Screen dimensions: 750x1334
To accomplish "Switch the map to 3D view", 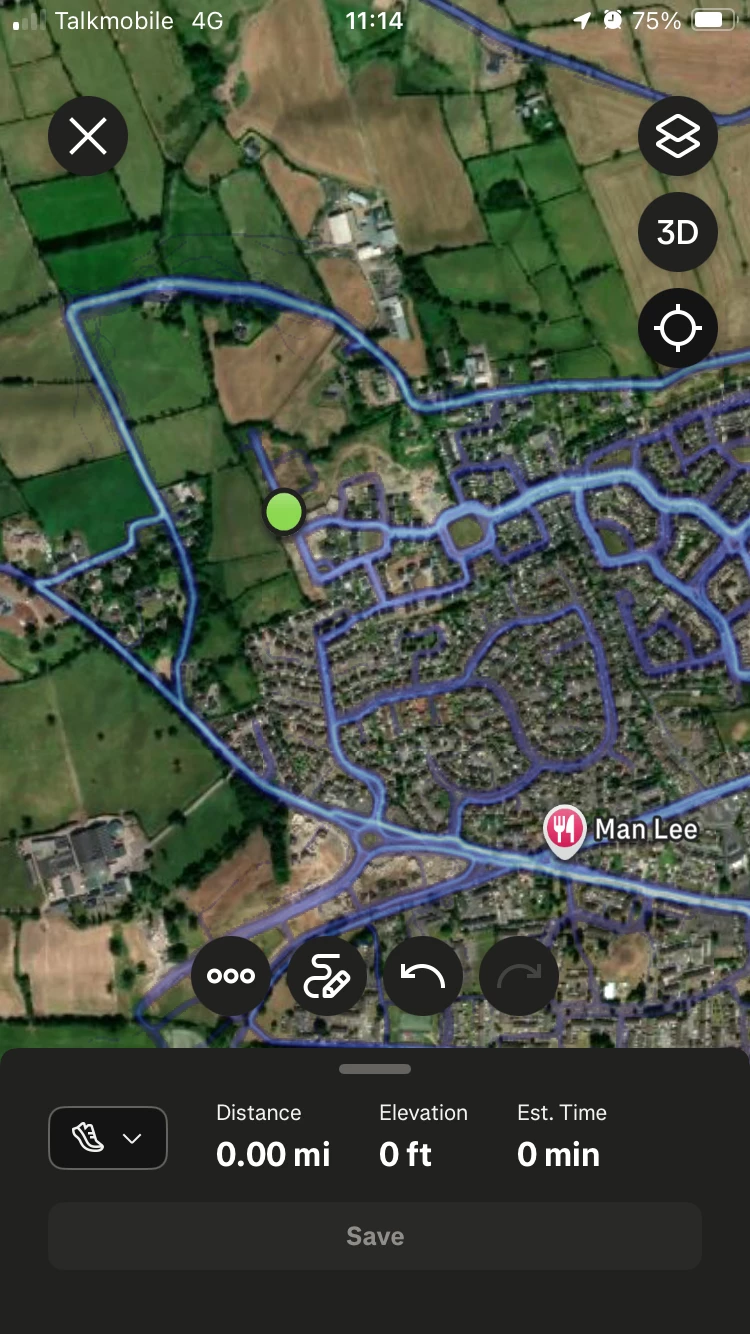I will point(677,233).
